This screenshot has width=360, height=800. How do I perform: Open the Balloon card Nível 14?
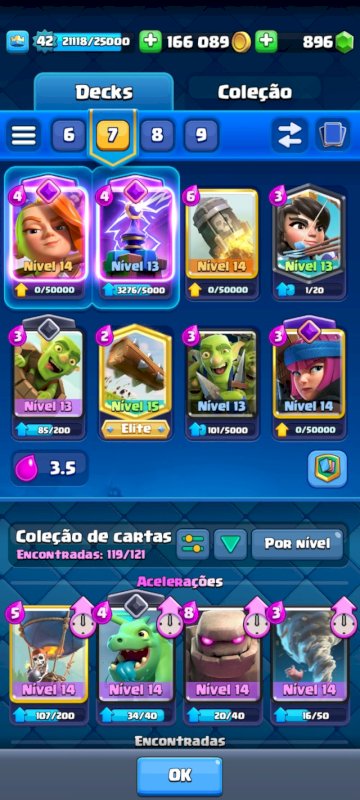pyautogui.click(x=48, y=663)
